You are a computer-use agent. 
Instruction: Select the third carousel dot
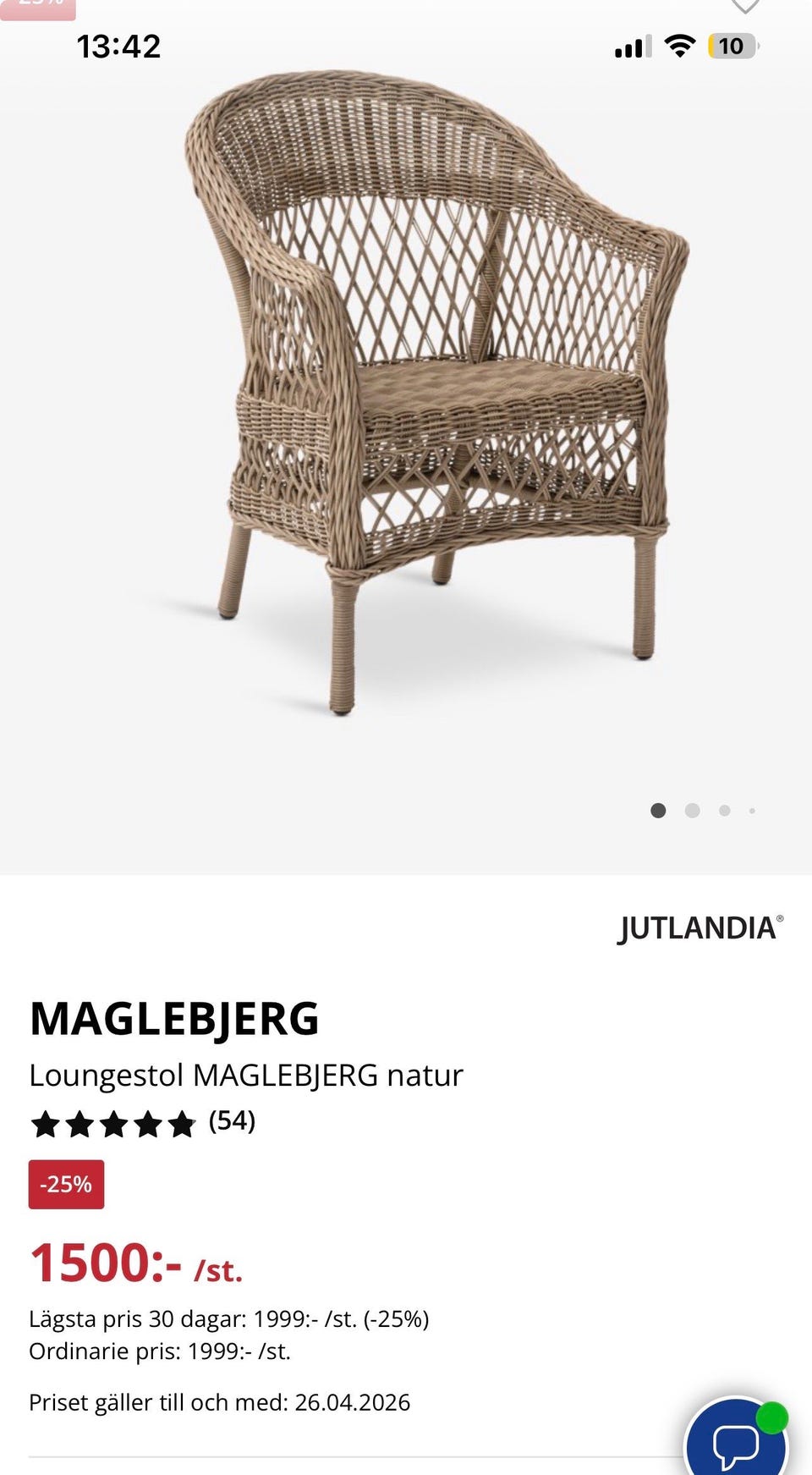pyautogui.click(x=725, y=811)
